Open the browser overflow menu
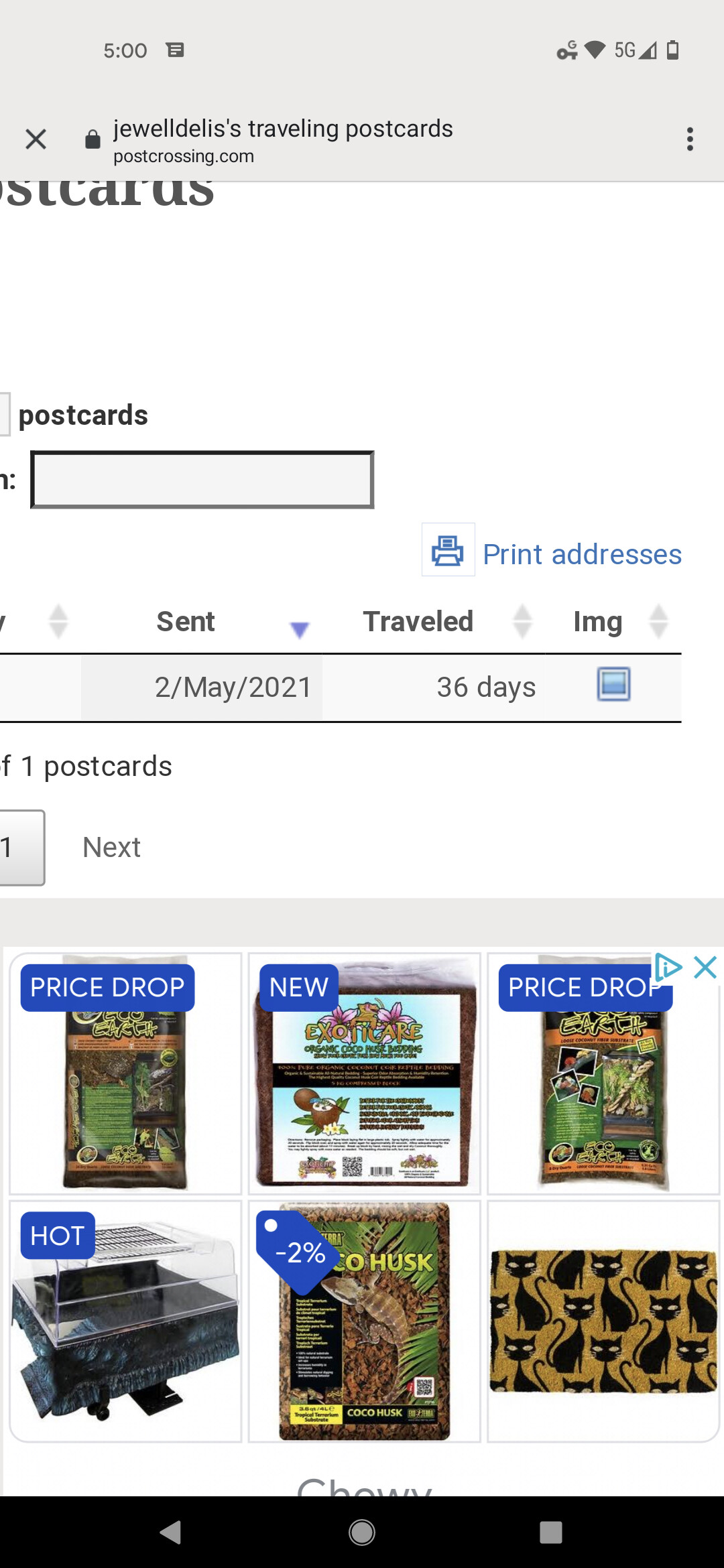Image resolution: width=724 pixels, height=1568 pixels. (690, 139)
